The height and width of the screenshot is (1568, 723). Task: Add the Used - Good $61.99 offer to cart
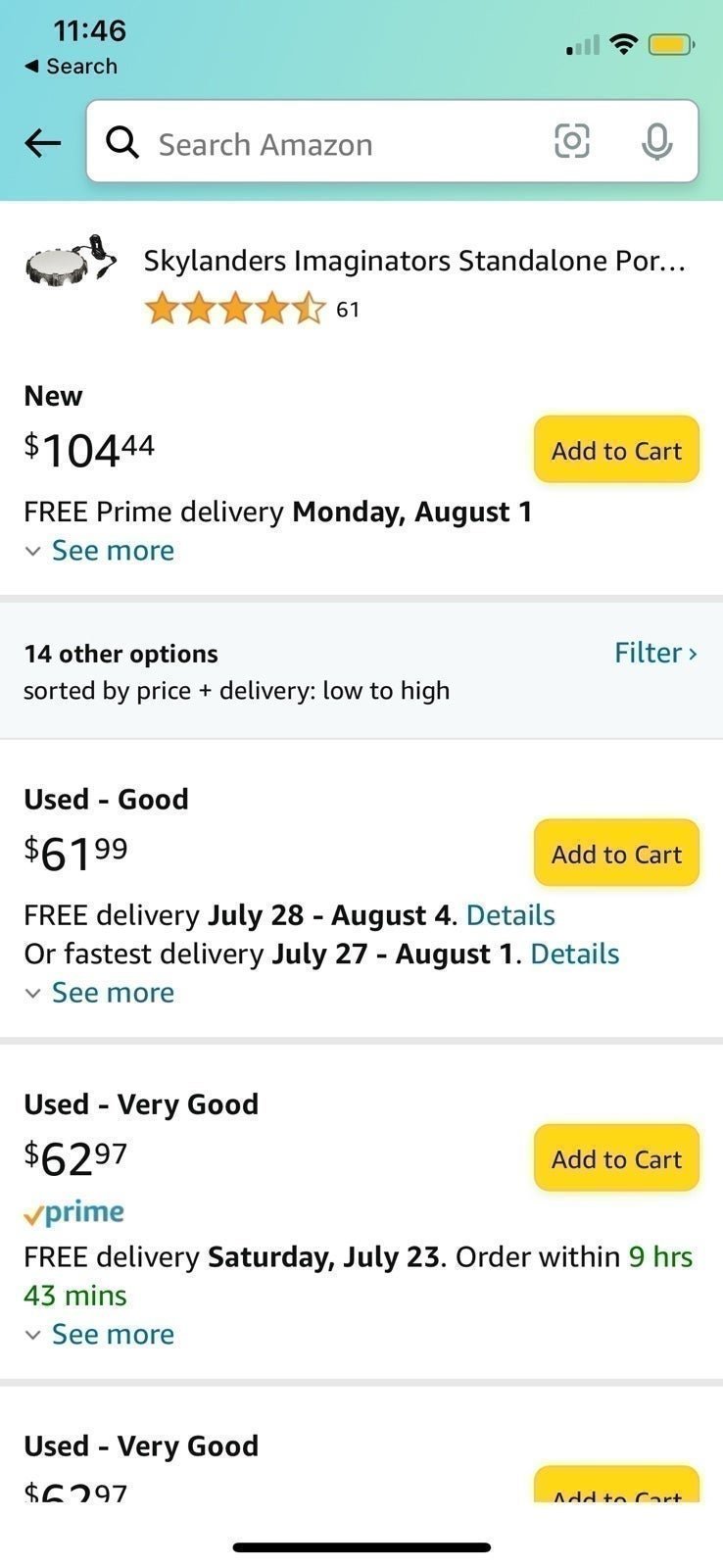pos(616,854)
